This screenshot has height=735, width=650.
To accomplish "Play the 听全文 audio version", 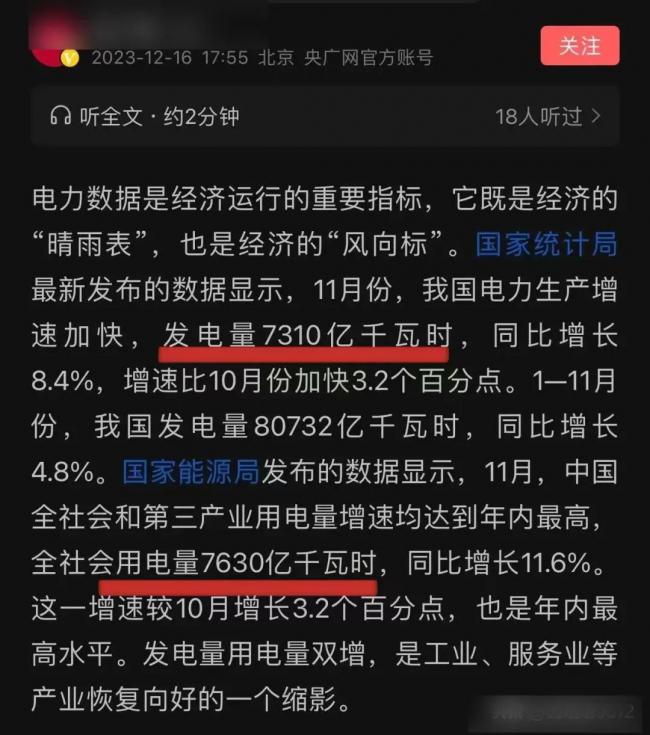I will pyautogui.click(x=145, y=116).
